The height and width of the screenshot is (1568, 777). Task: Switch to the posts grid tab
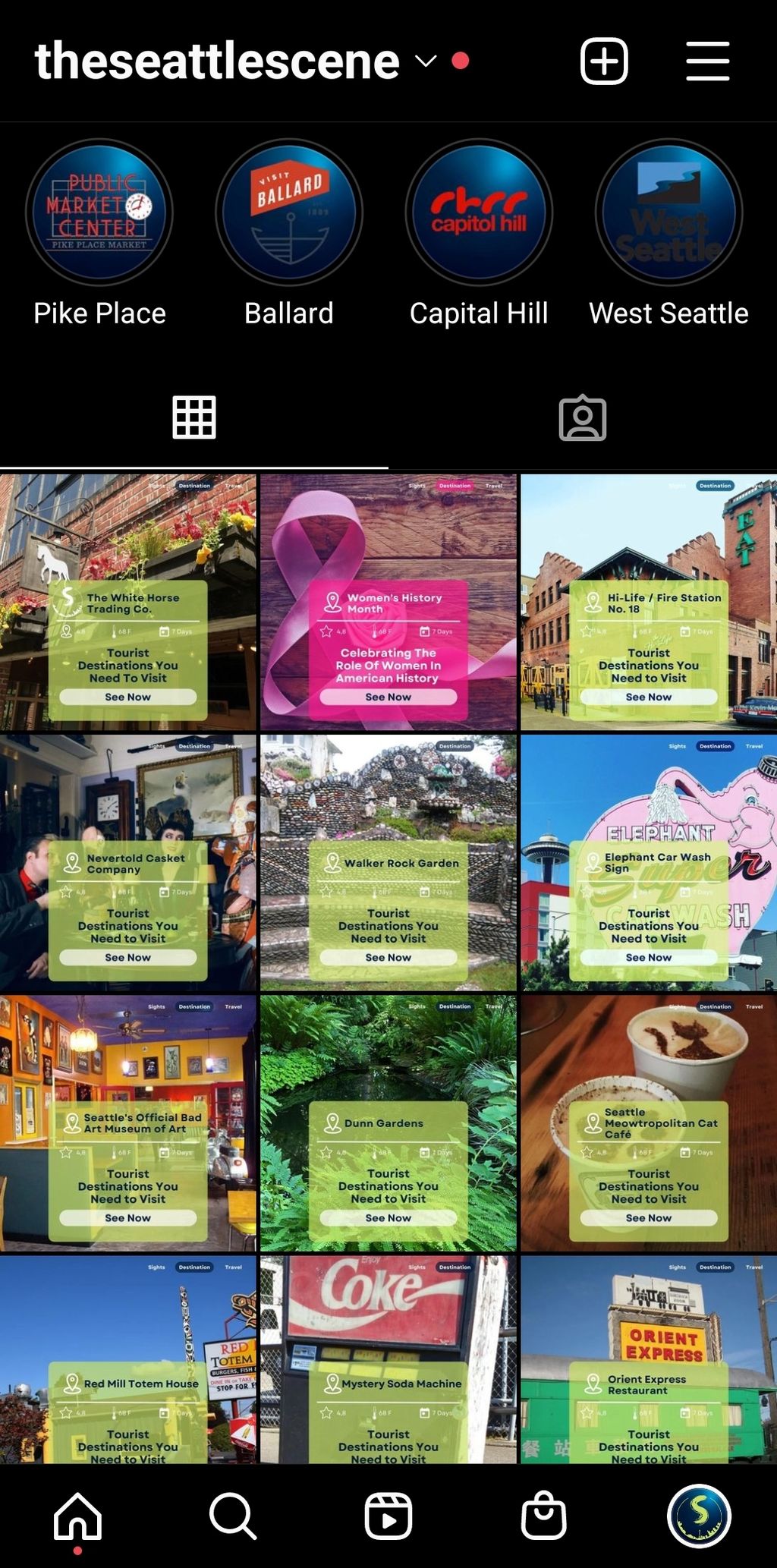[194, 417]
